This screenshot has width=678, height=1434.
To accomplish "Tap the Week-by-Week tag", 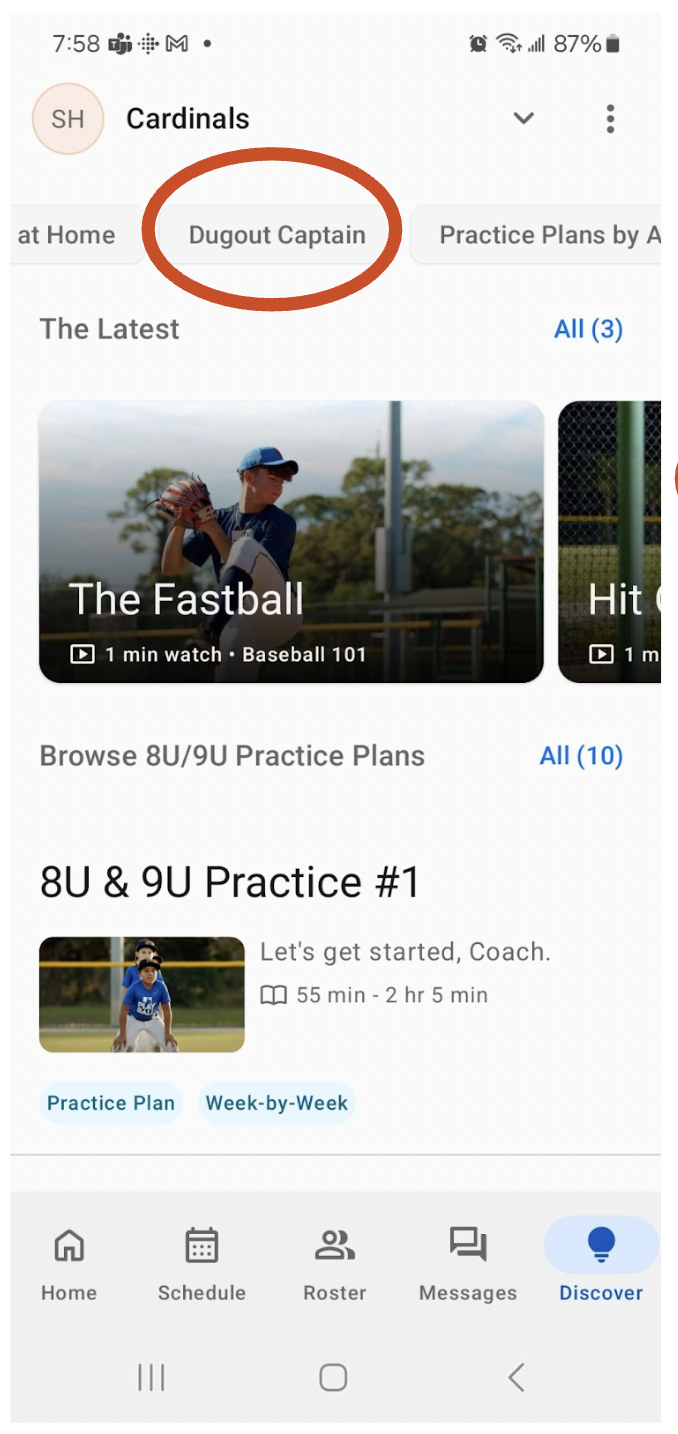I will pyautogui.click(x=277, y=1104).
